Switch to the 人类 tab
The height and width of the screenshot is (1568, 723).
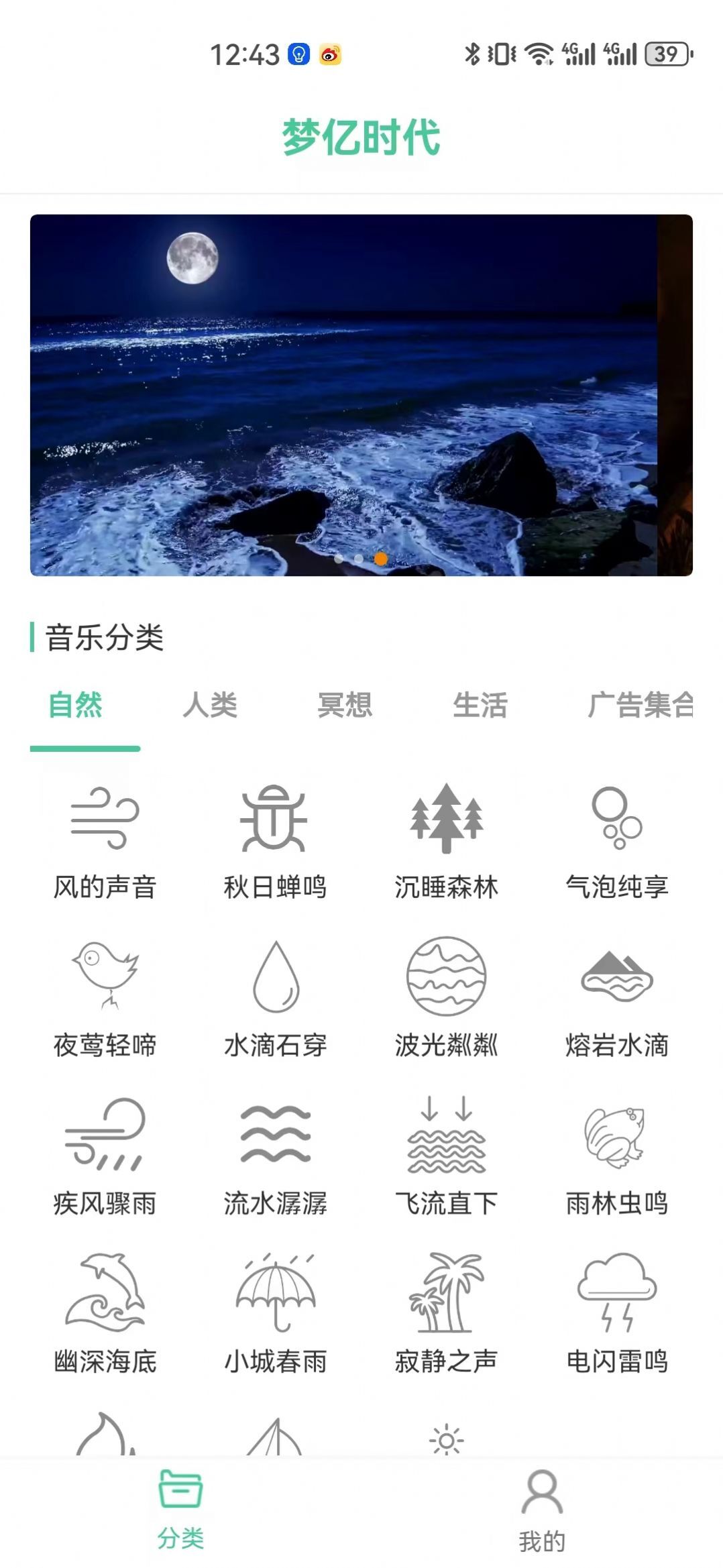tap(211, 706)
